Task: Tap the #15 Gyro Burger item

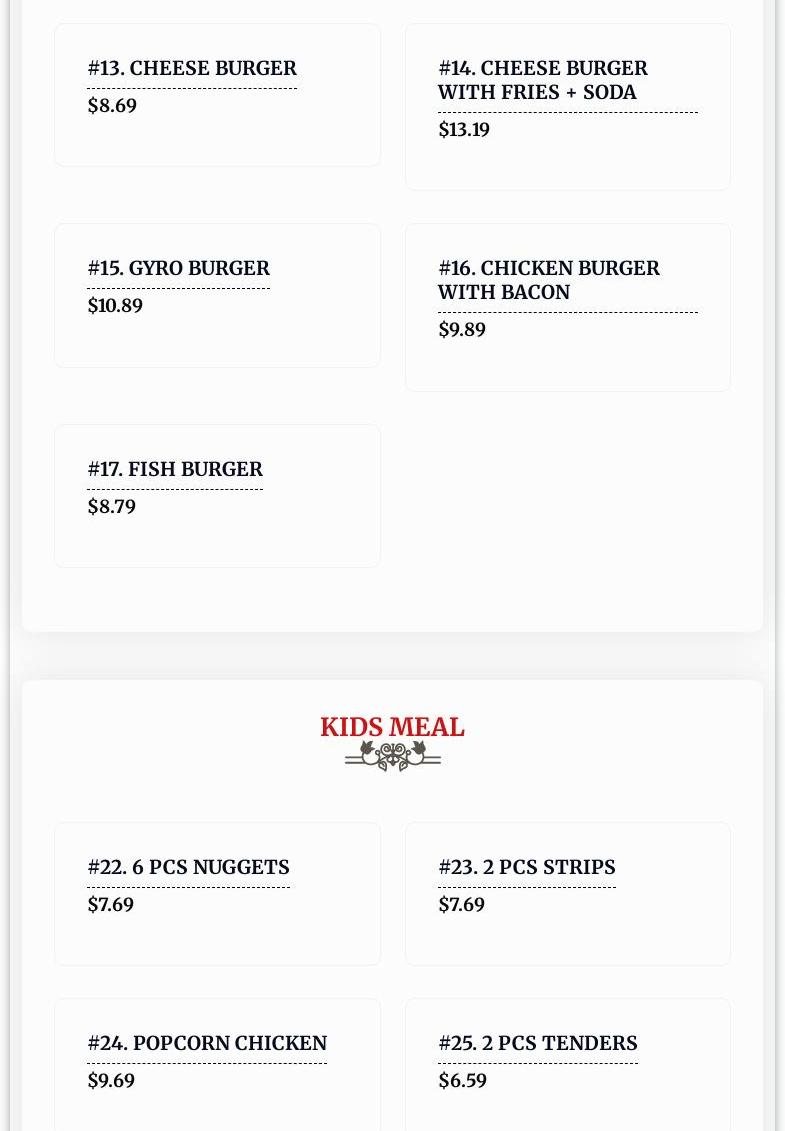Action: point(217,295)
